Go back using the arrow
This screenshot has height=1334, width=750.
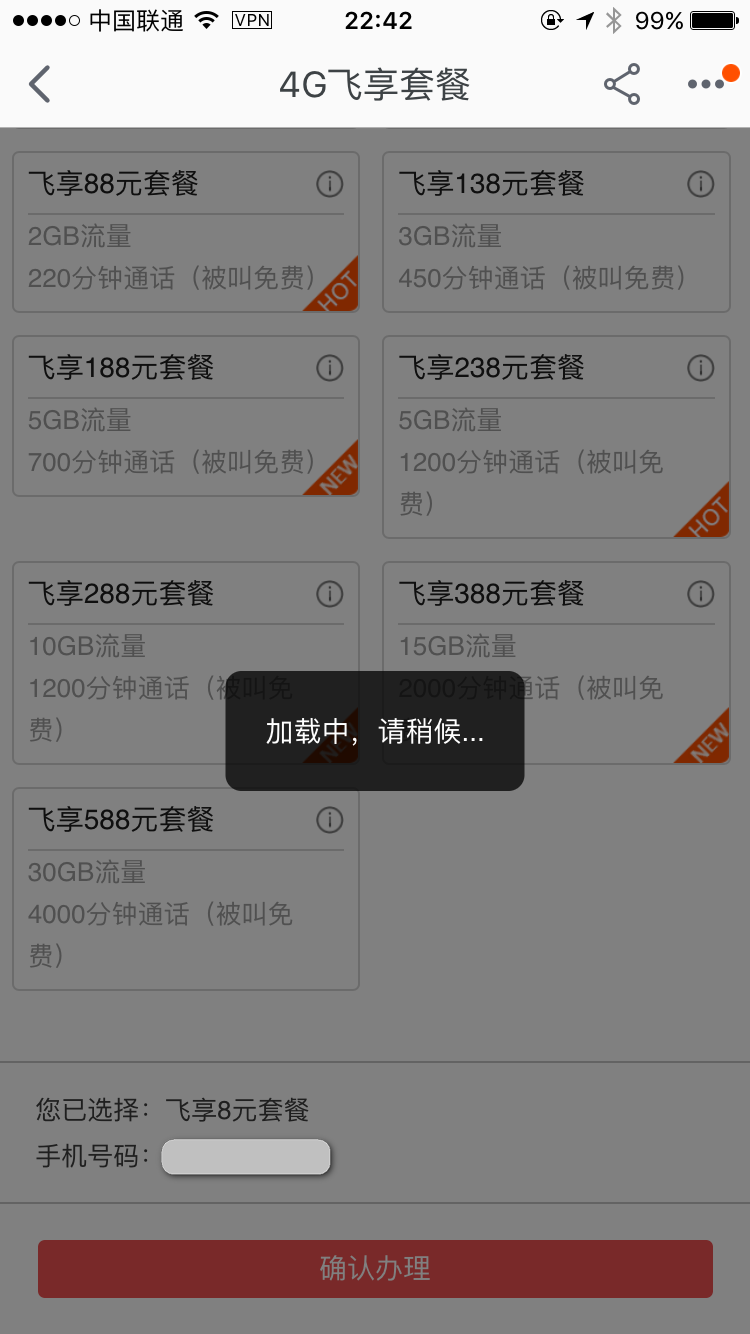[x=40, y=85]
